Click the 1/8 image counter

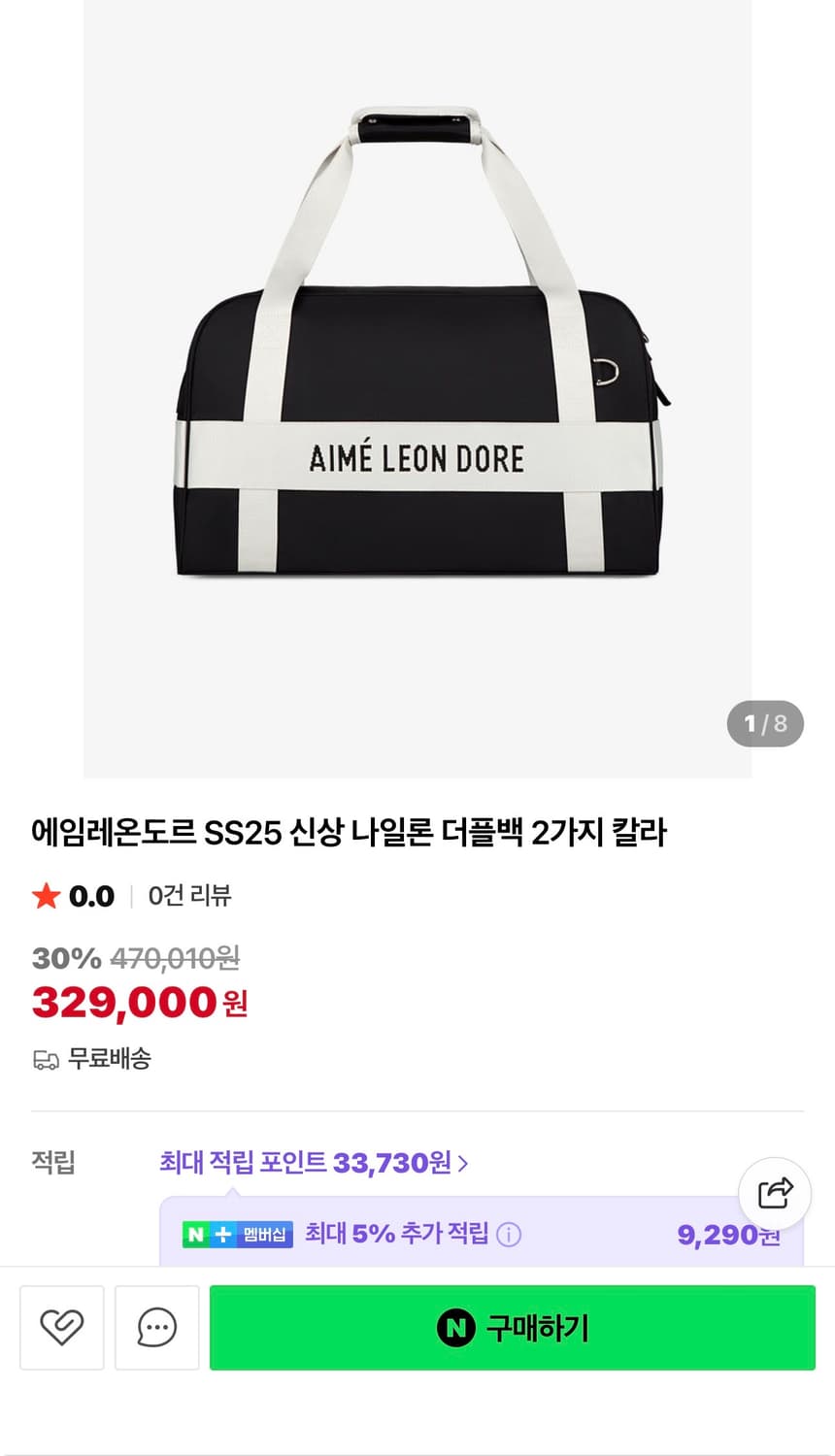765,723
